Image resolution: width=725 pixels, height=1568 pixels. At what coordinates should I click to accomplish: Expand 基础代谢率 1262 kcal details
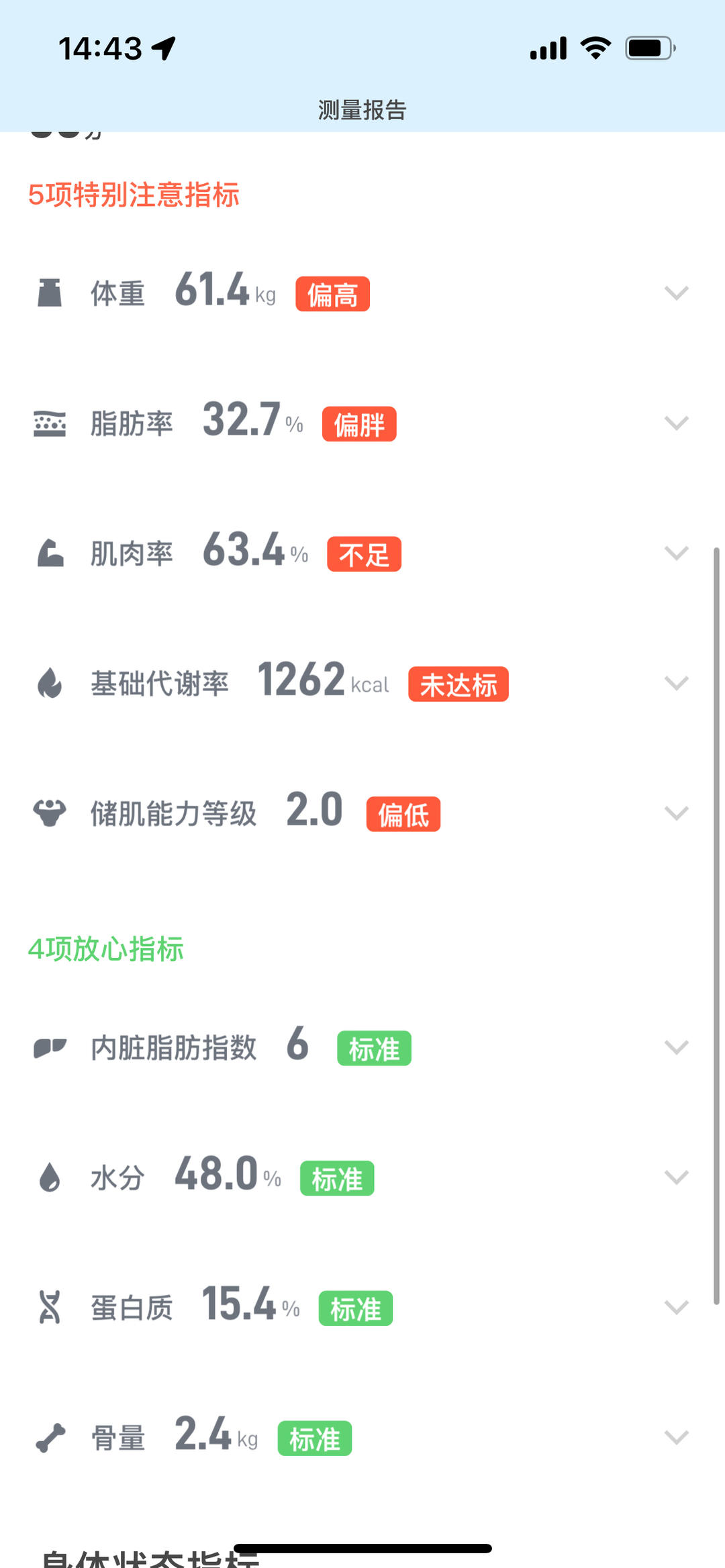[676, 684]
